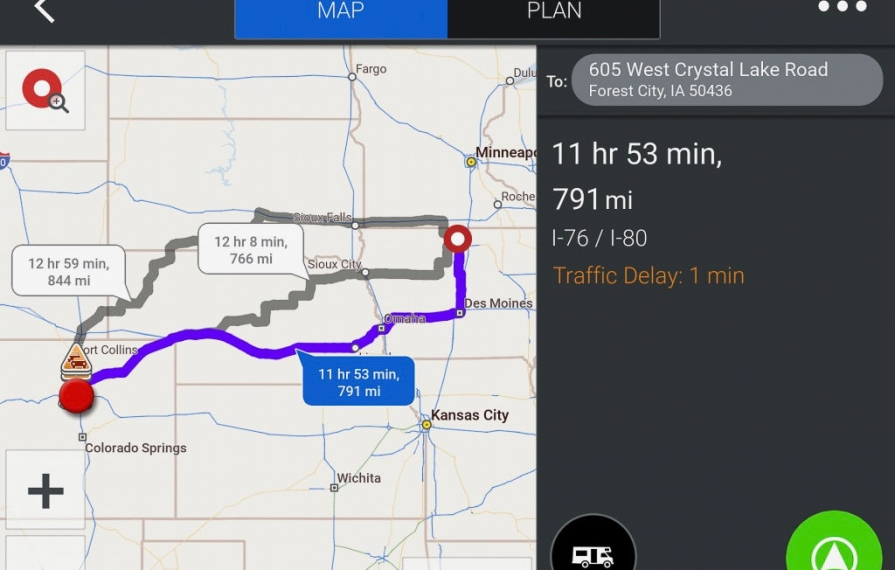895x570 pixels.
Task: Switch to the PLAN tab
Action: [x=554, y=14]
